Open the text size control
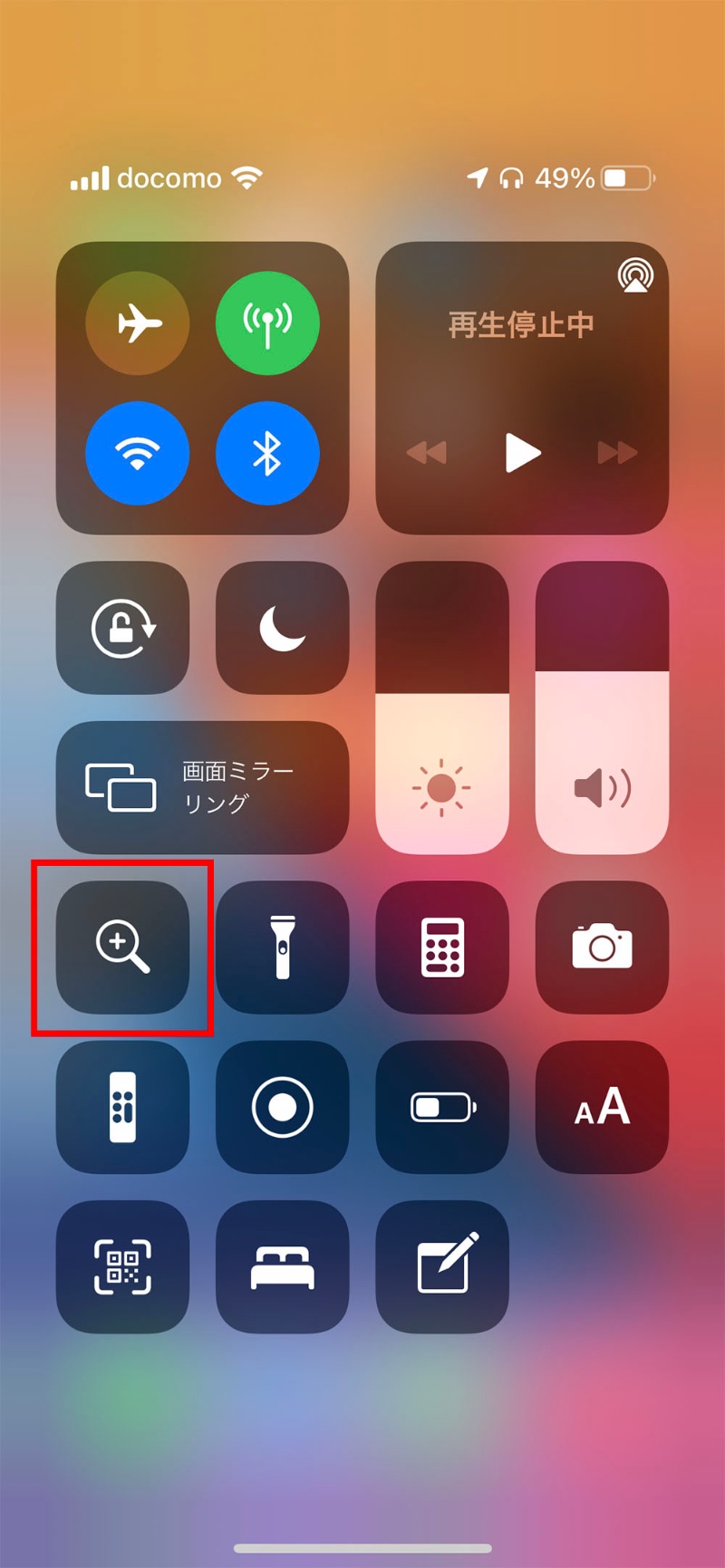Screen dimensions: 725x1568 (x=602, y=1106)
